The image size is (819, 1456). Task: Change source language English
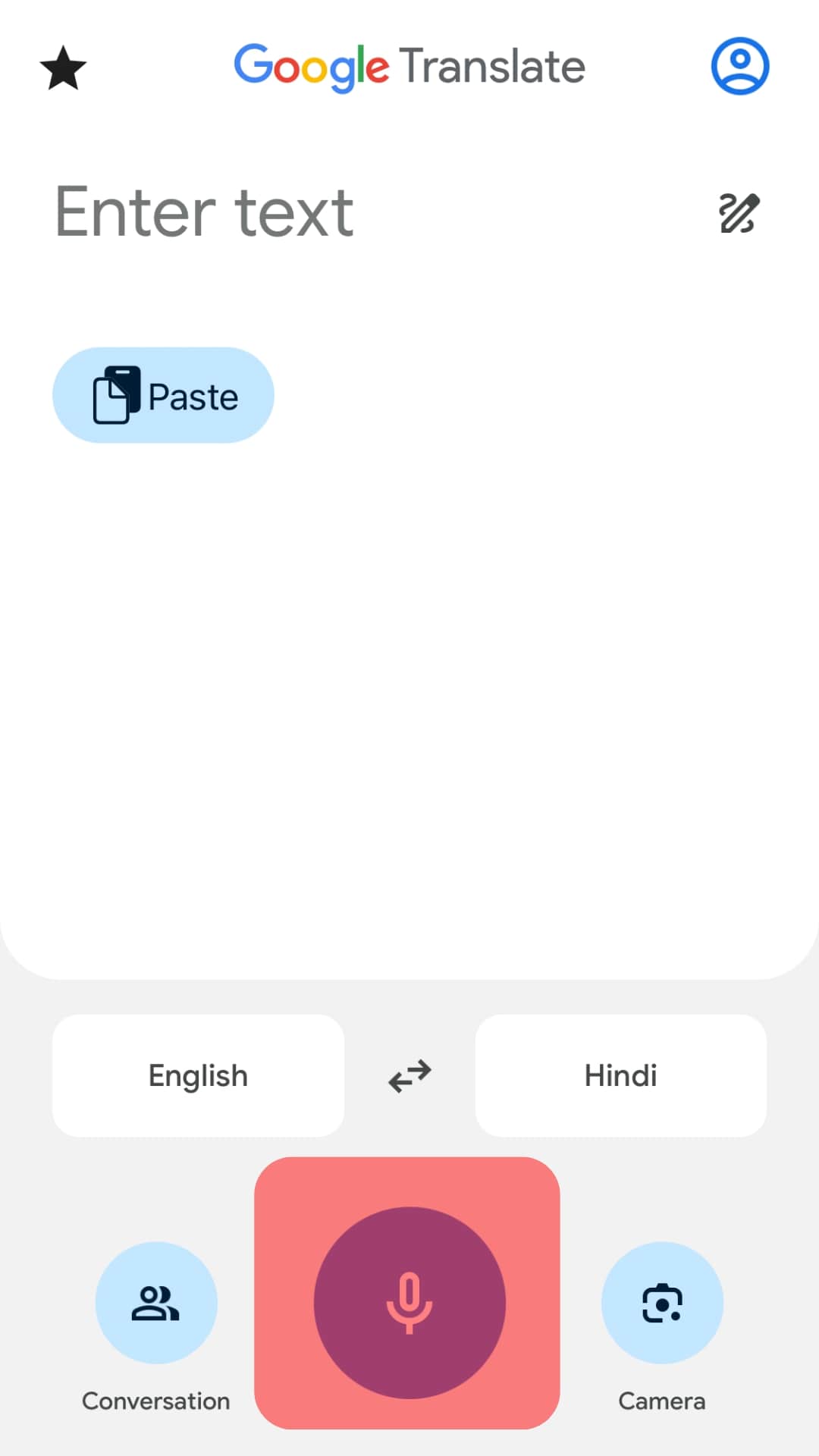tap(198, 1075)
